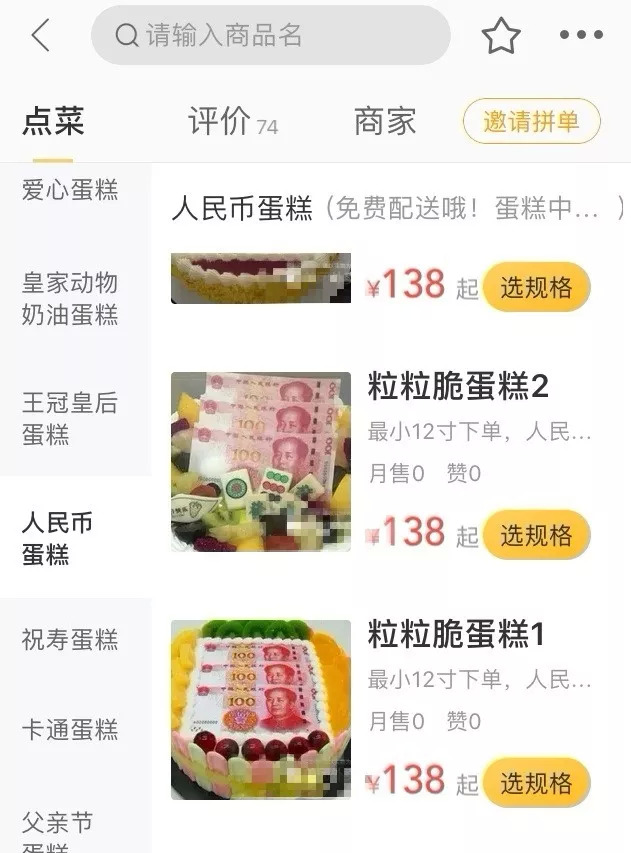Select the 爱心蛋糕 category
Image resolution: width=631 pixels, height=853 pixels.
click(70, 189)
